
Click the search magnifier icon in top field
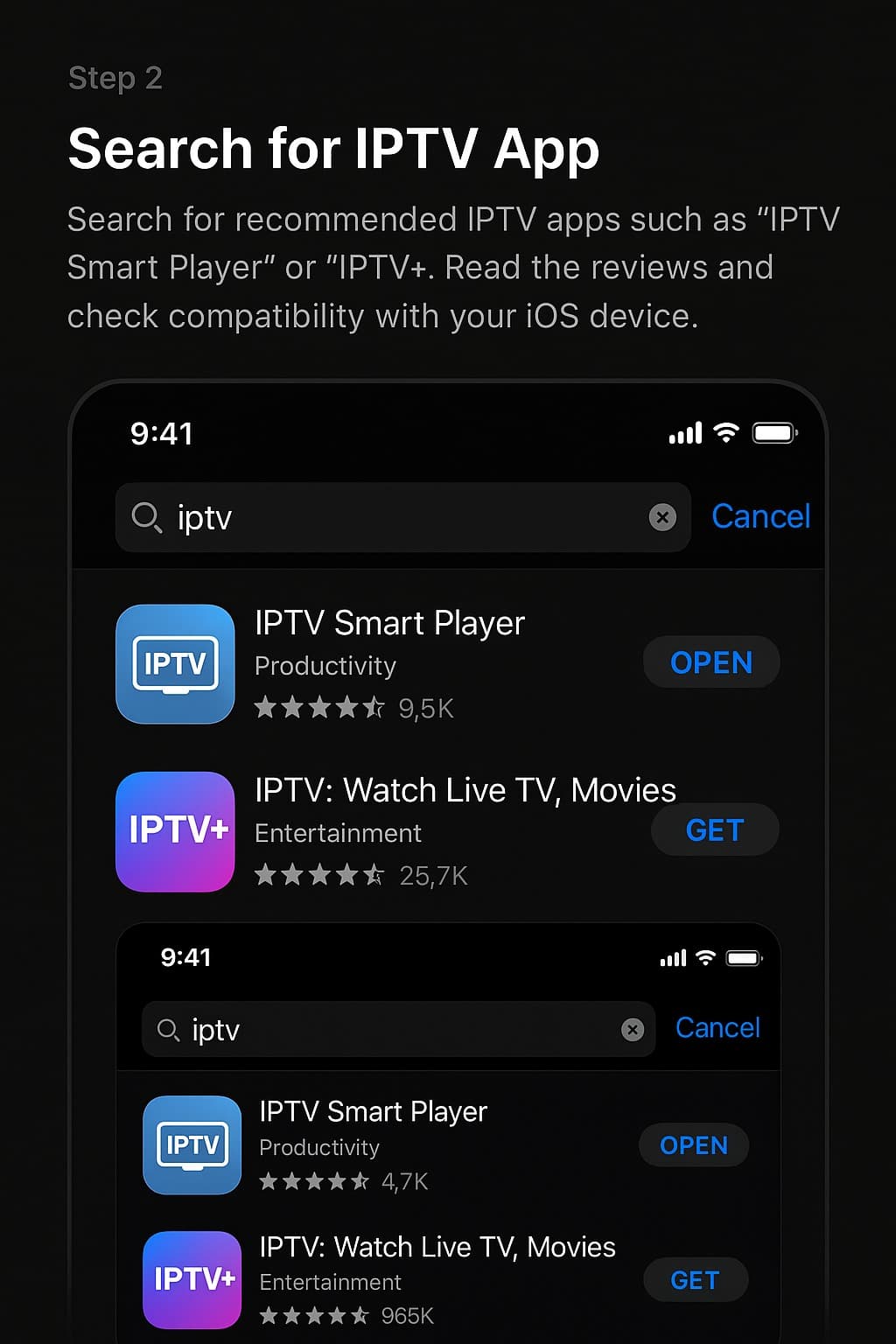tap(146, 518)
